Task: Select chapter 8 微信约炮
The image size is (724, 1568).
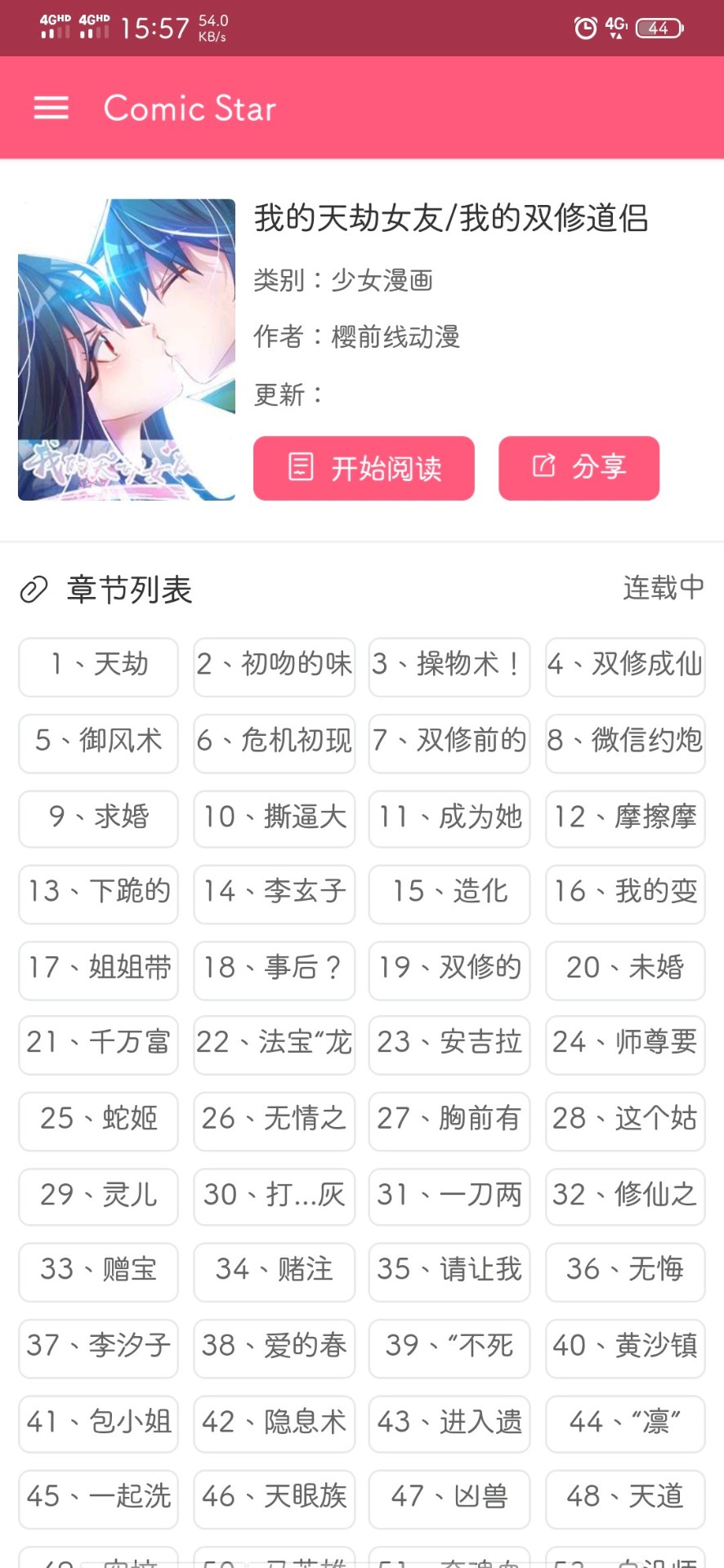Action: click(x=624, y=743)
